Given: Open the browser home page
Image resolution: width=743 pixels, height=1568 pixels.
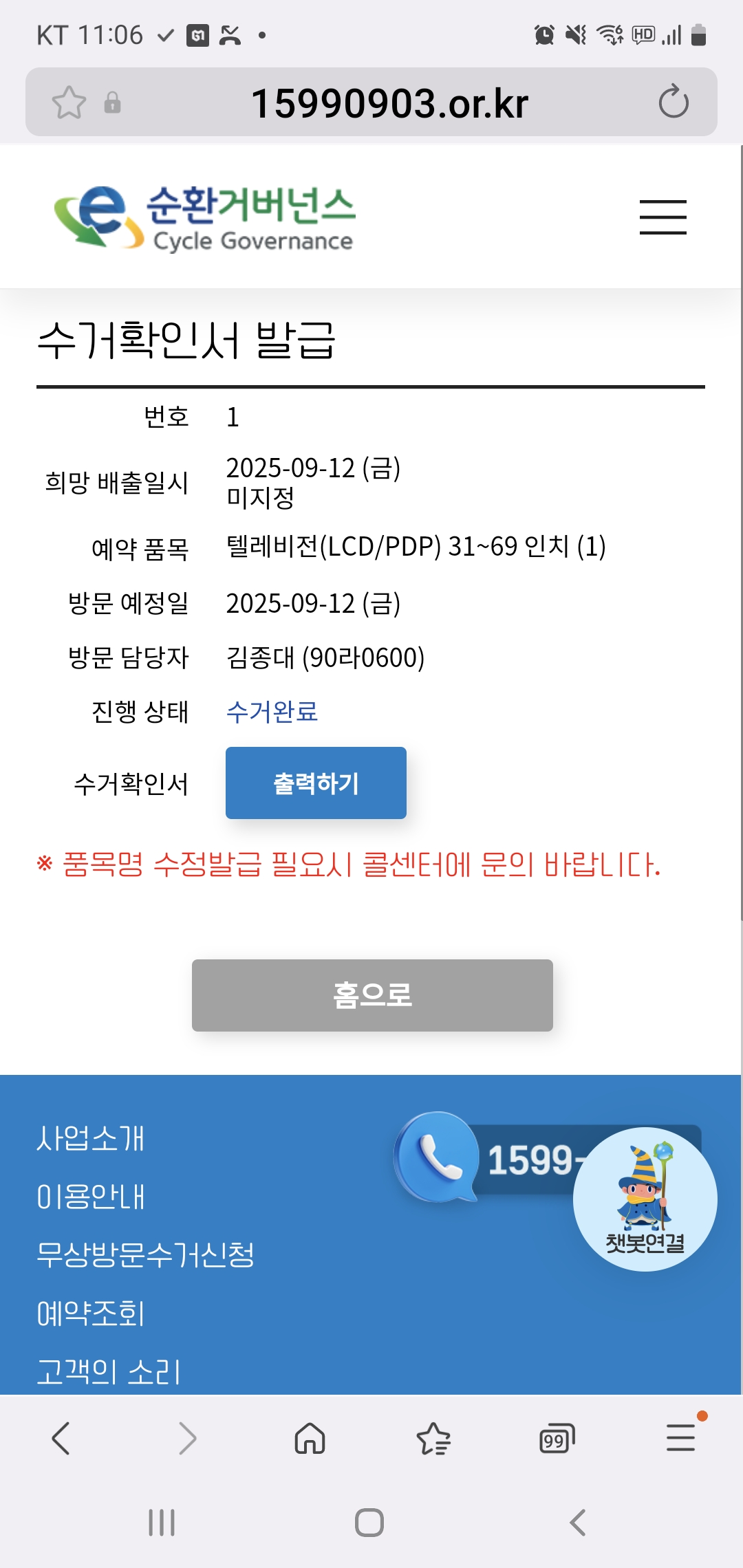Looking at the screenshot, I should (310, 1439).
